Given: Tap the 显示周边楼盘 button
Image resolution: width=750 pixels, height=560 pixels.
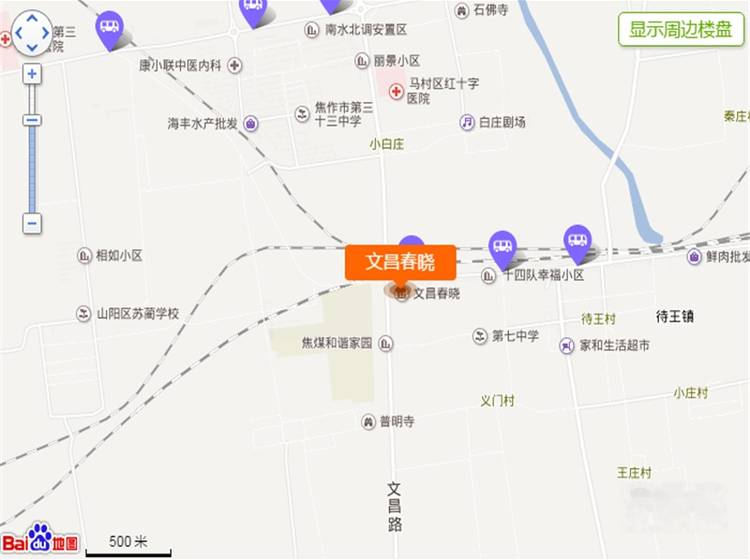Looking at the screenshot, I should pos(681,29).
